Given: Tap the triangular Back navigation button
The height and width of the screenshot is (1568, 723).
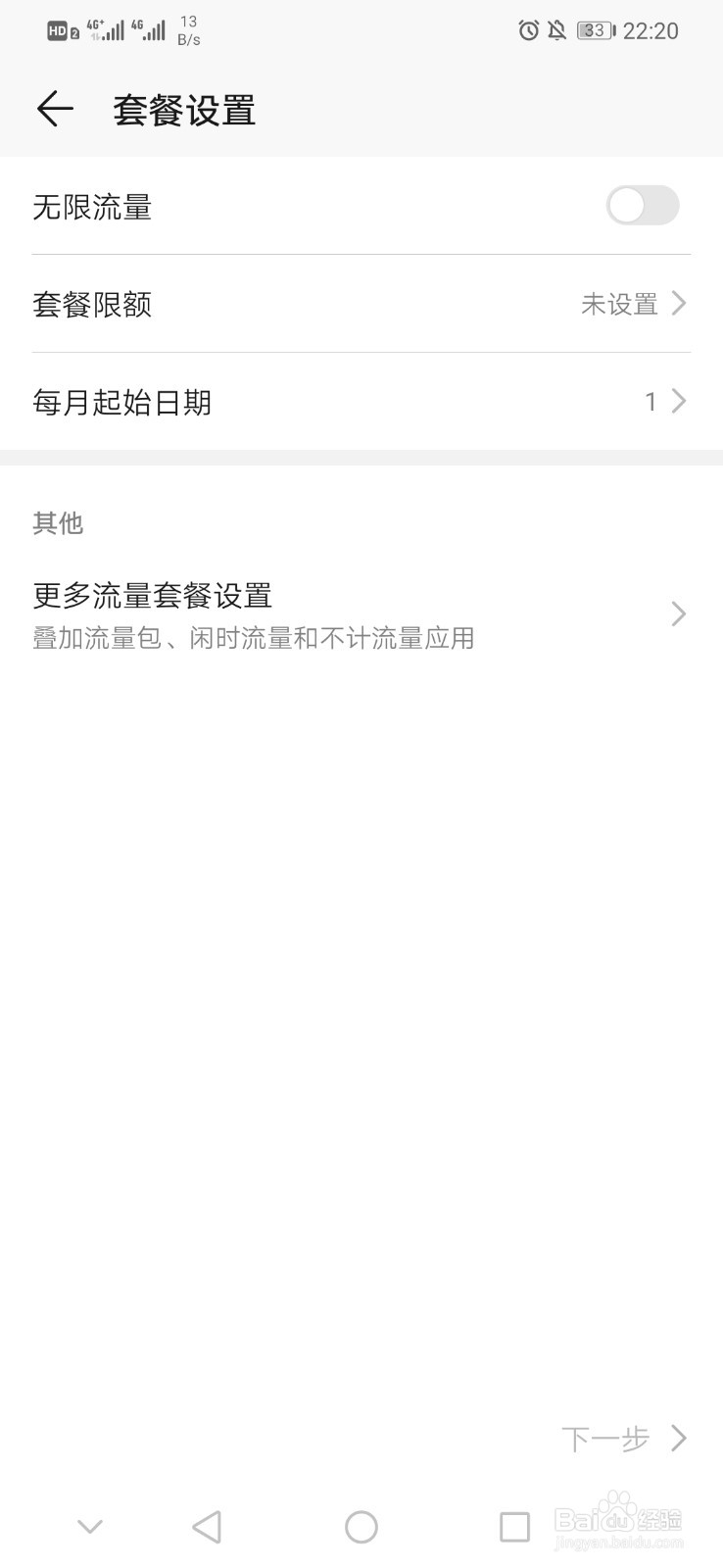Looking at the screenshot, I should [206, 1526].
